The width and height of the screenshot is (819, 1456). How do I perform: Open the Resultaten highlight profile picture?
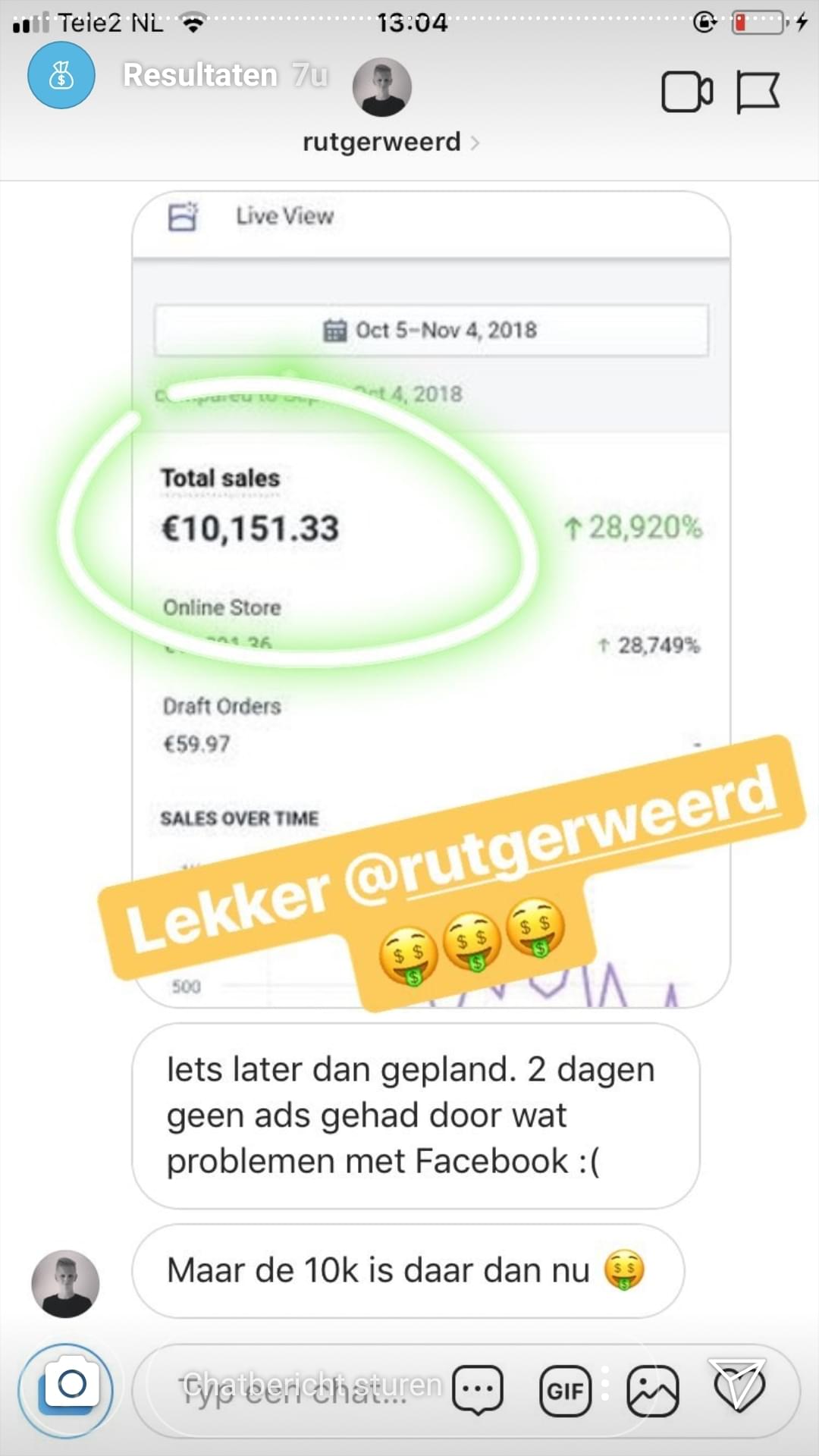61,75
